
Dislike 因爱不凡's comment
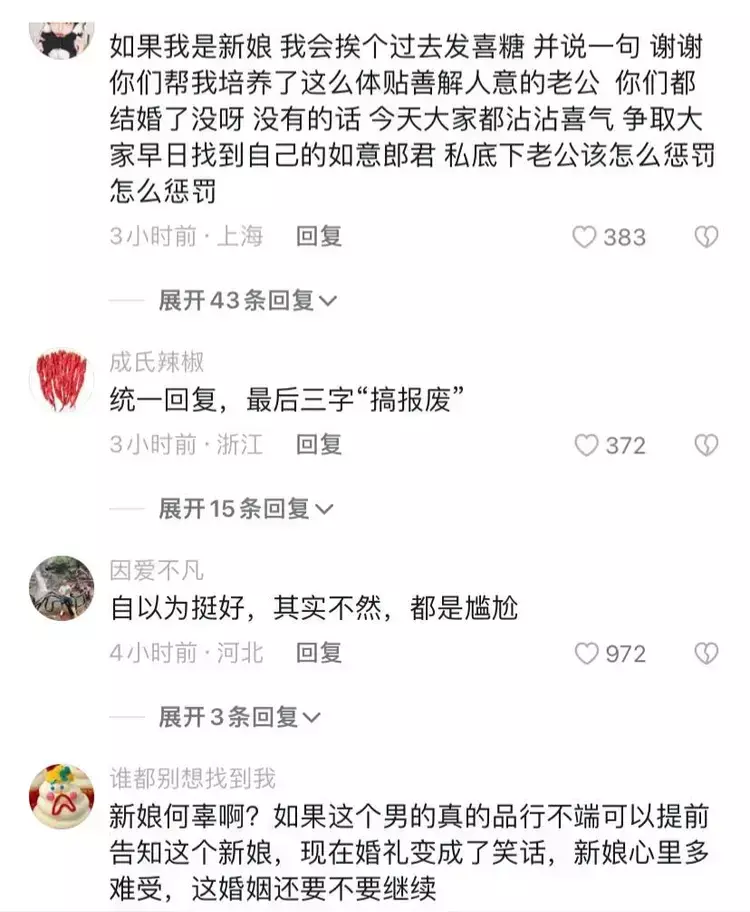coord(706,653)
